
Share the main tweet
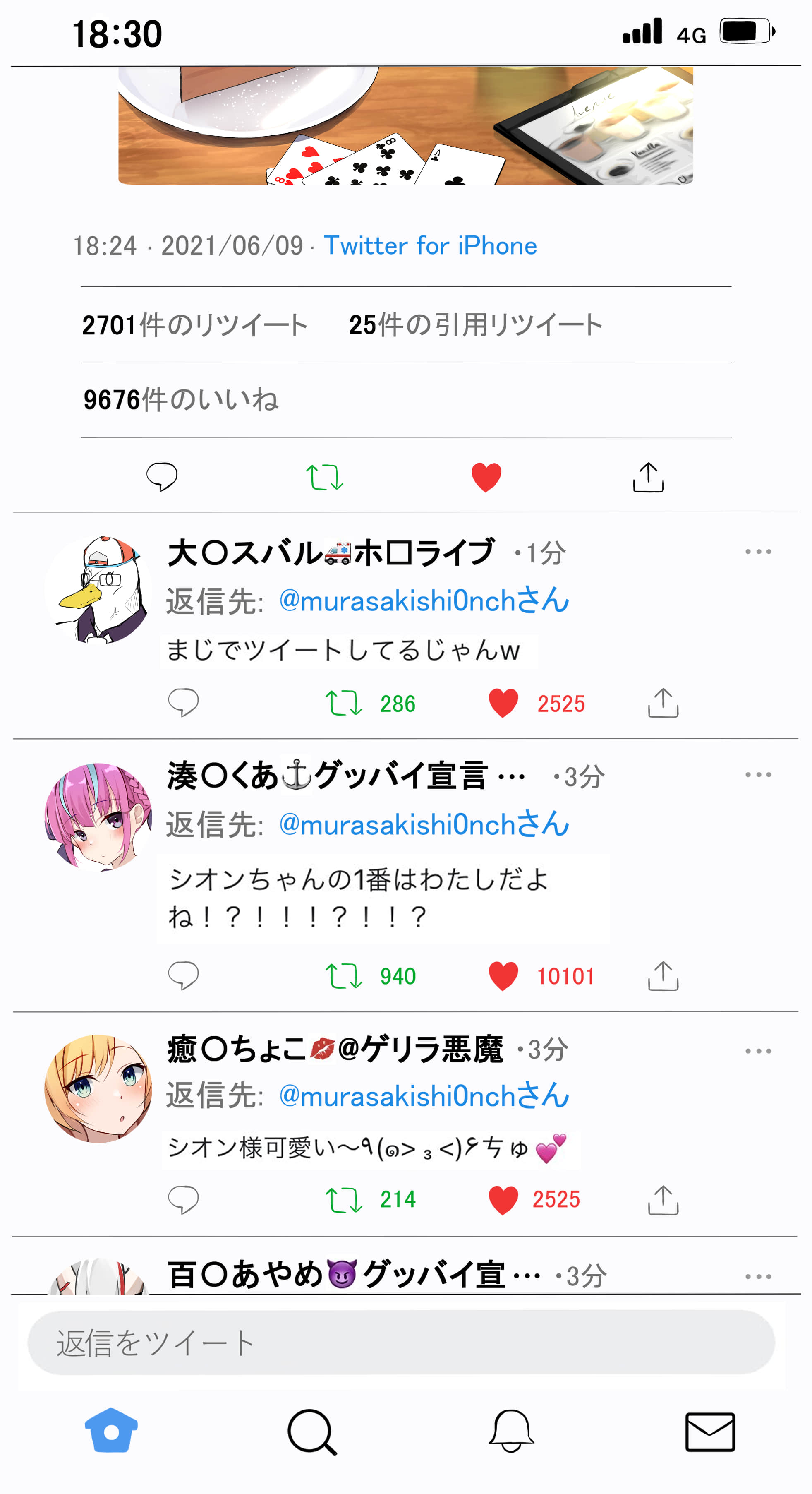point(648,477)
